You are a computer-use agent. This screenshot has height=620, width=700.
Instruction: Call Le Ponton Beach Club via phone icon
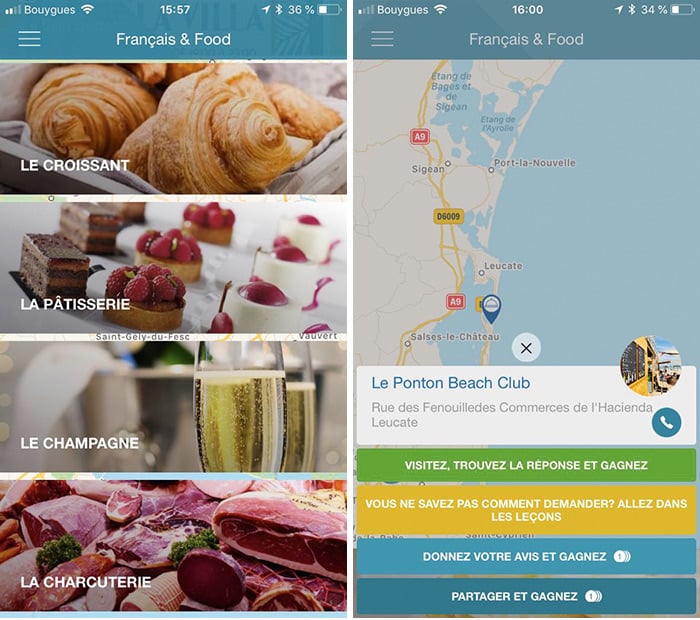tap(666, 422)
